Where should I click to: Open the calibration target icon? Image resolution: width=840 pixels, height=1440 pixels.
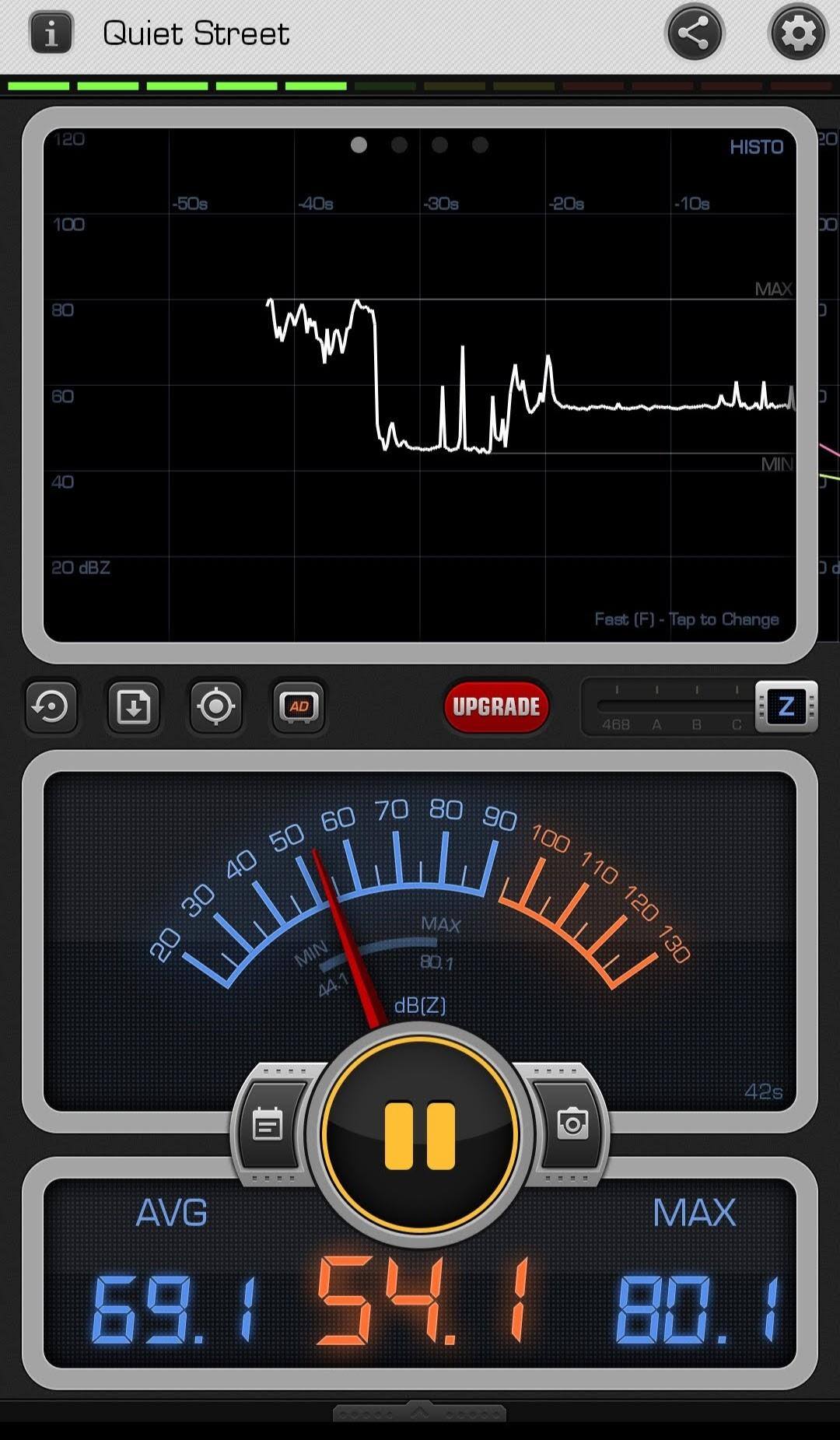(x=216, y=706)
